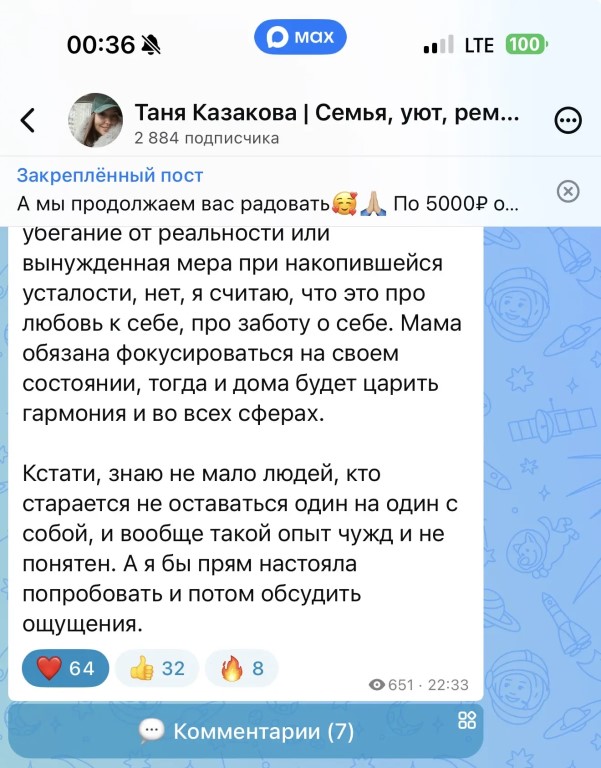
Task: Tap the MAX app pill
Action: pyautogui.click(x=300, y=38)
